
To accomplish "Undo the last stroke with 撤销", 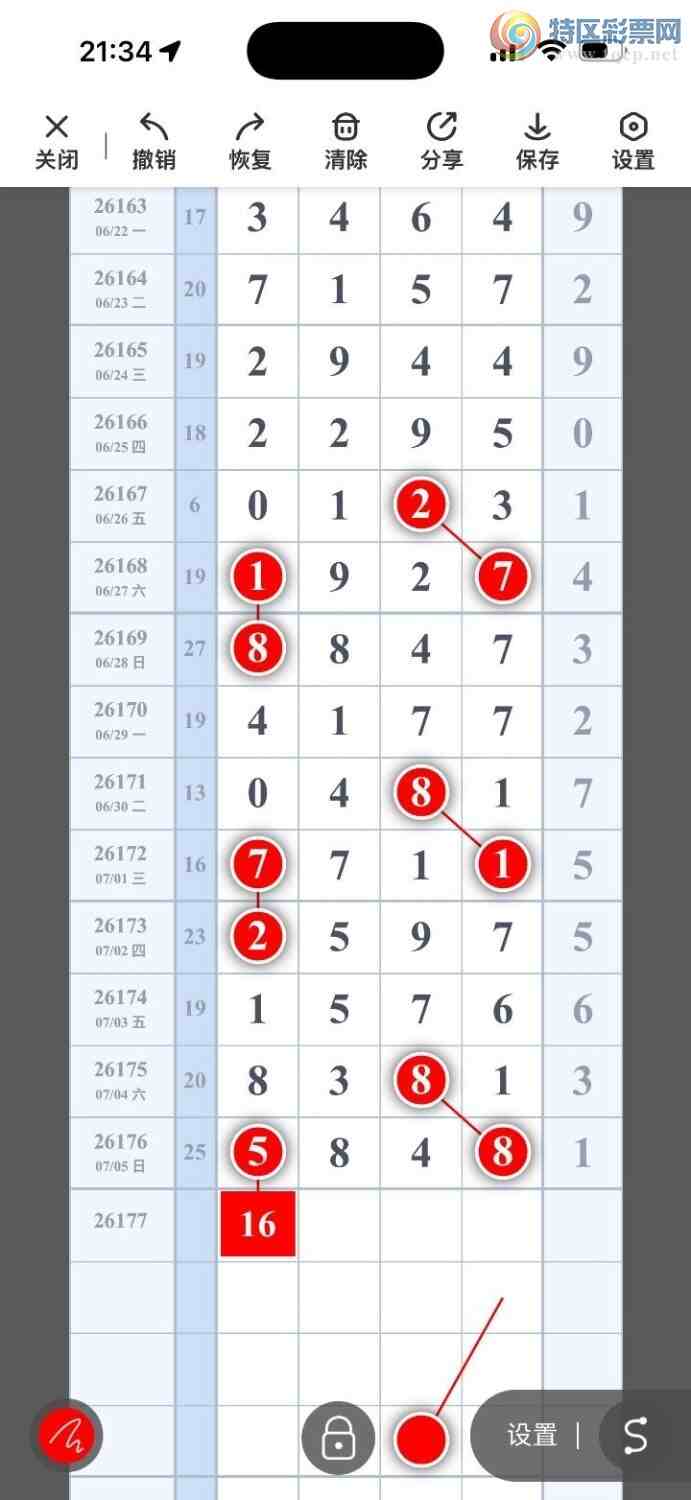I will 154,141.
